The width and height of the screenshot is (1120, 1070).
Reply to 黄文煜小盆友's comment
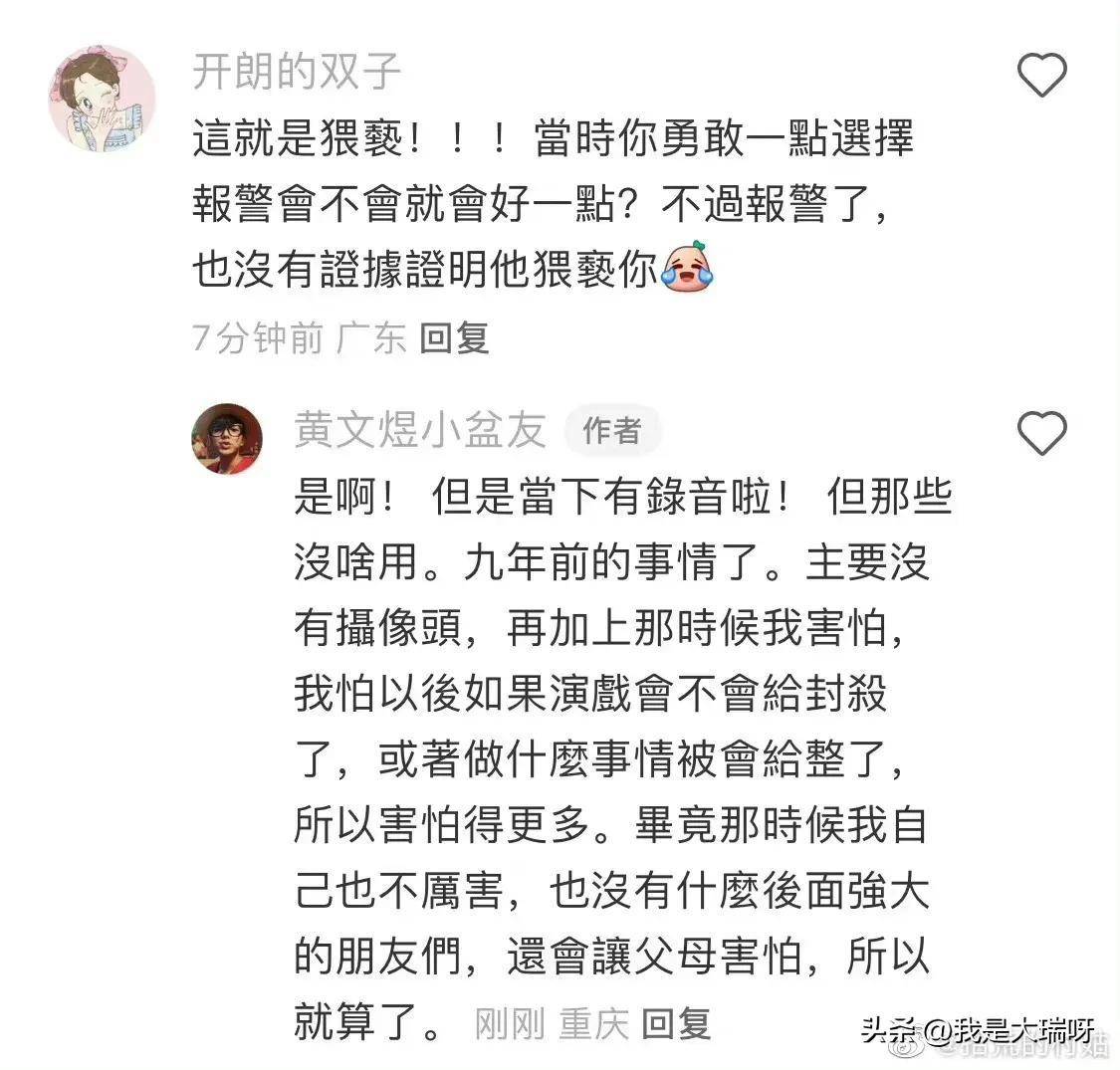[x=675, y=1023]
